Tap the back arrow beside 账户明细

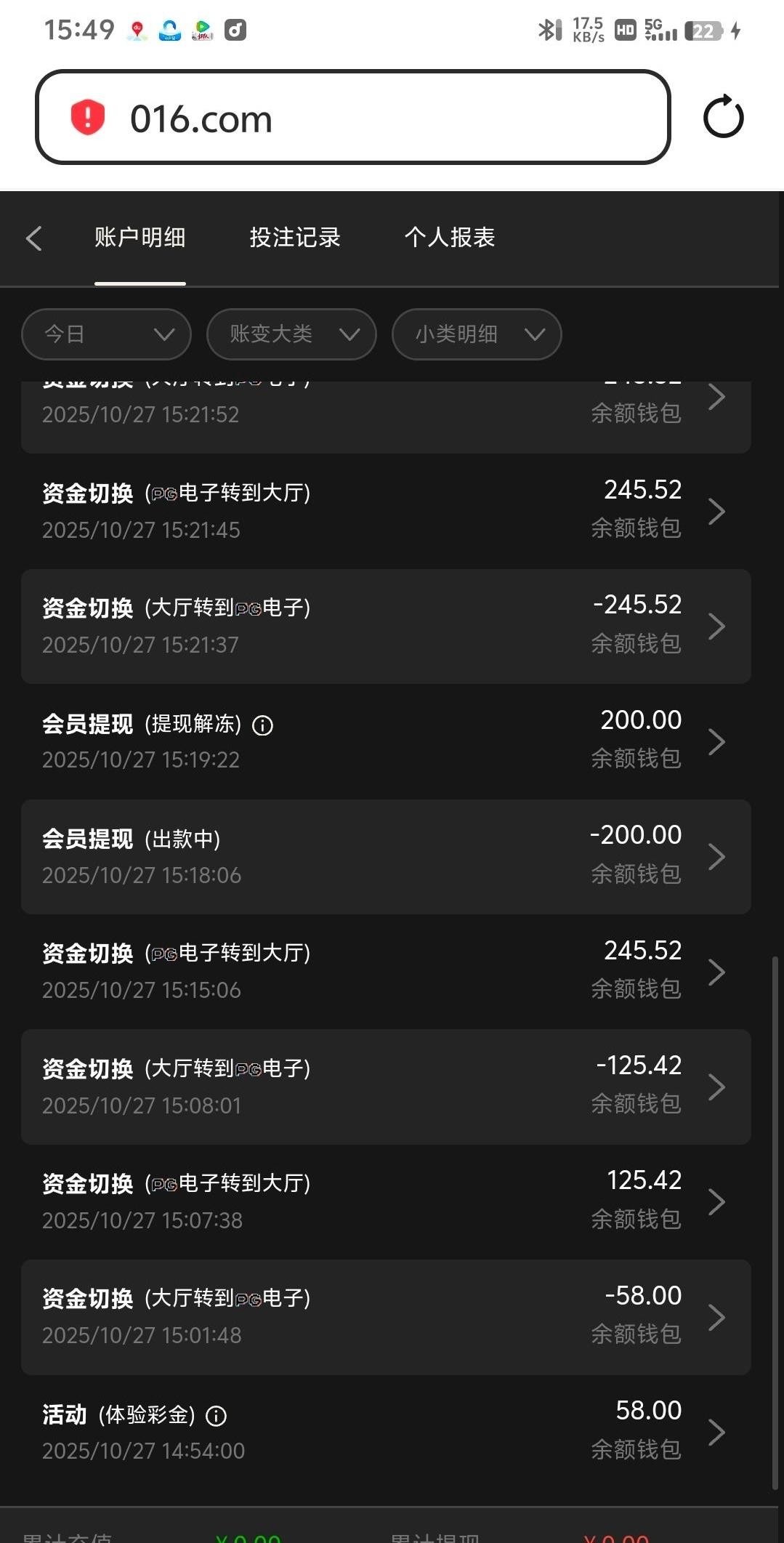[34, 238]
